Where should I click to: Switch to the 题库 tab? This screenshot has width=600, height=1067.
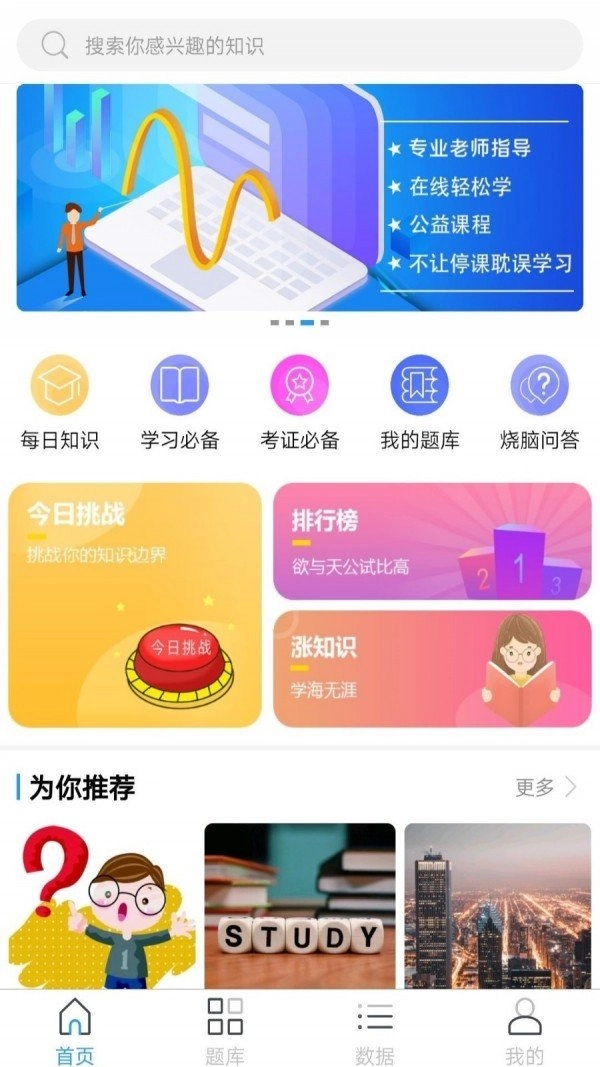225,1030
